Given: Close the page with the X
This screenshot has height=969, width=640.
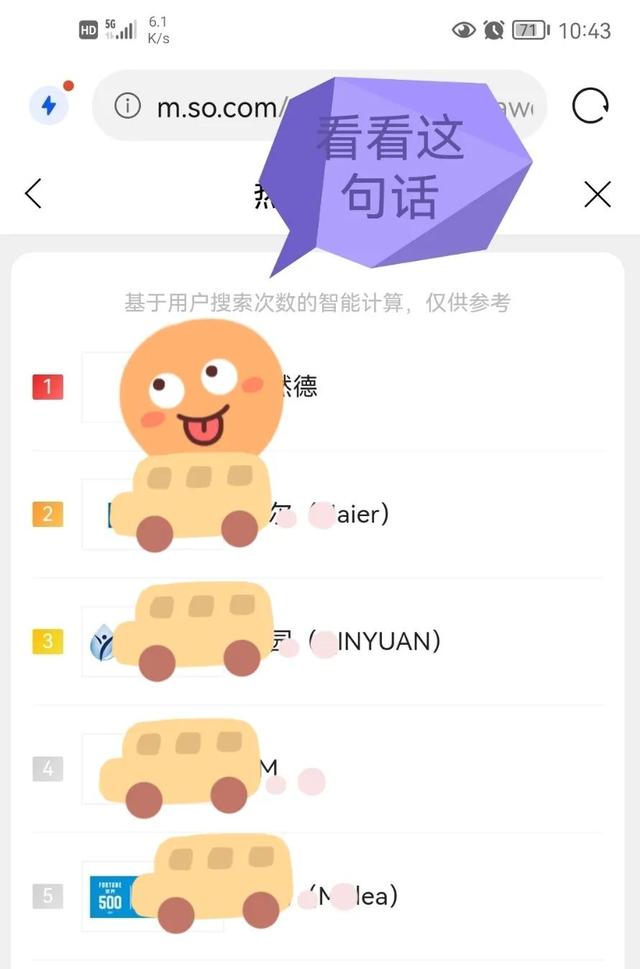Looking at the screenshot, I should [x=597, y=194].
